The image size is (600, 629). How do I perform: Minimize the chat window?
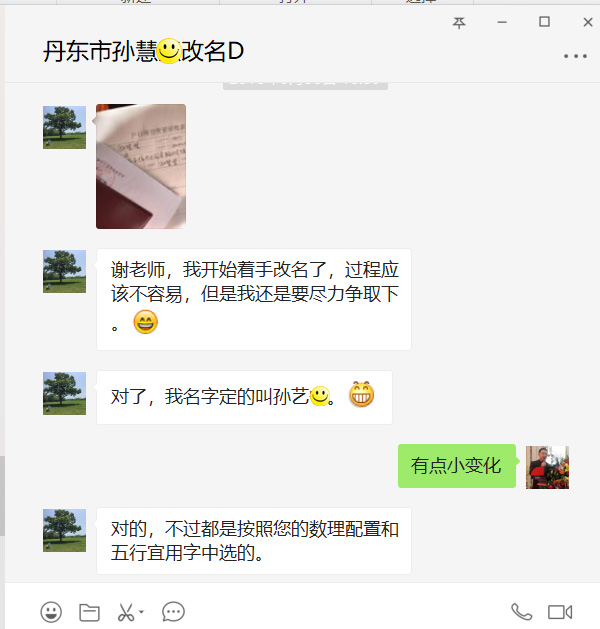(x=502, y=23)
